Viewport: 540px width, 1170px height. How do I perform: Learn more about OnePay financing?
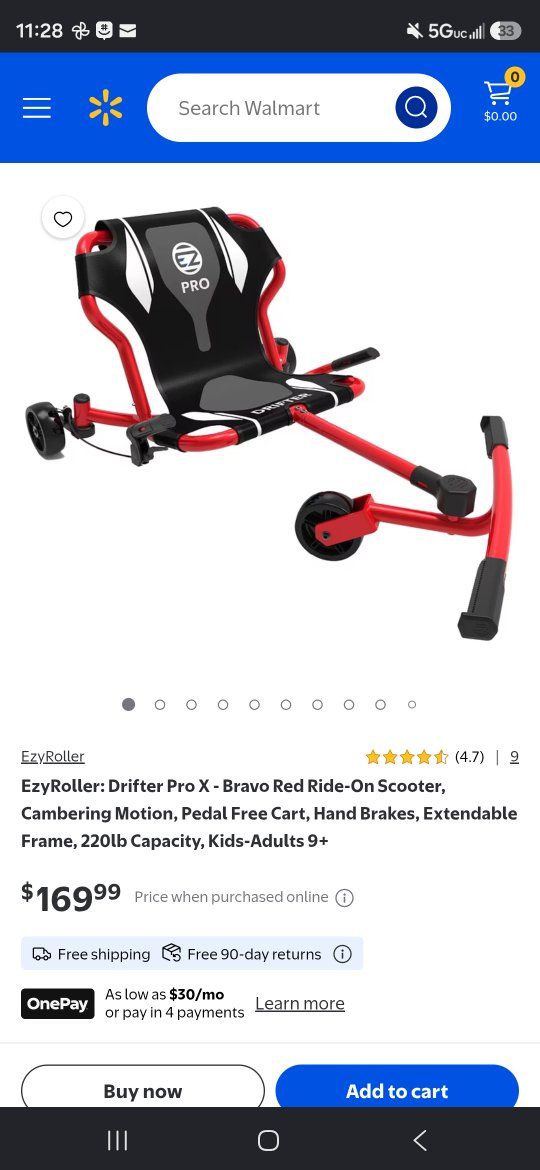(x=300, y=1004)
